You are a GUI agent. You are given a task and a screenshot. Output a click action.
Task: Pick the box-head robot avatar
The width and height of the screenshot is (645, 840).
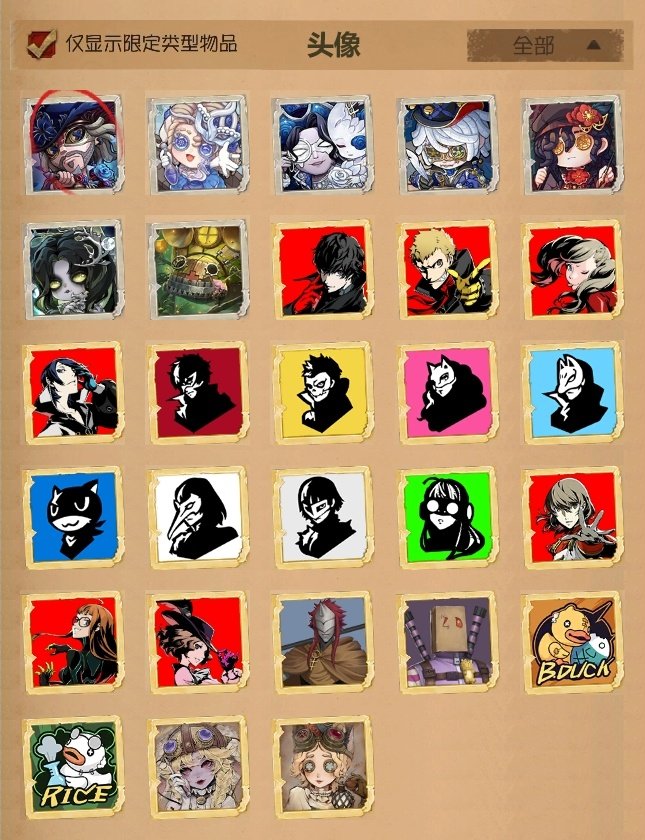pos(446,642)
